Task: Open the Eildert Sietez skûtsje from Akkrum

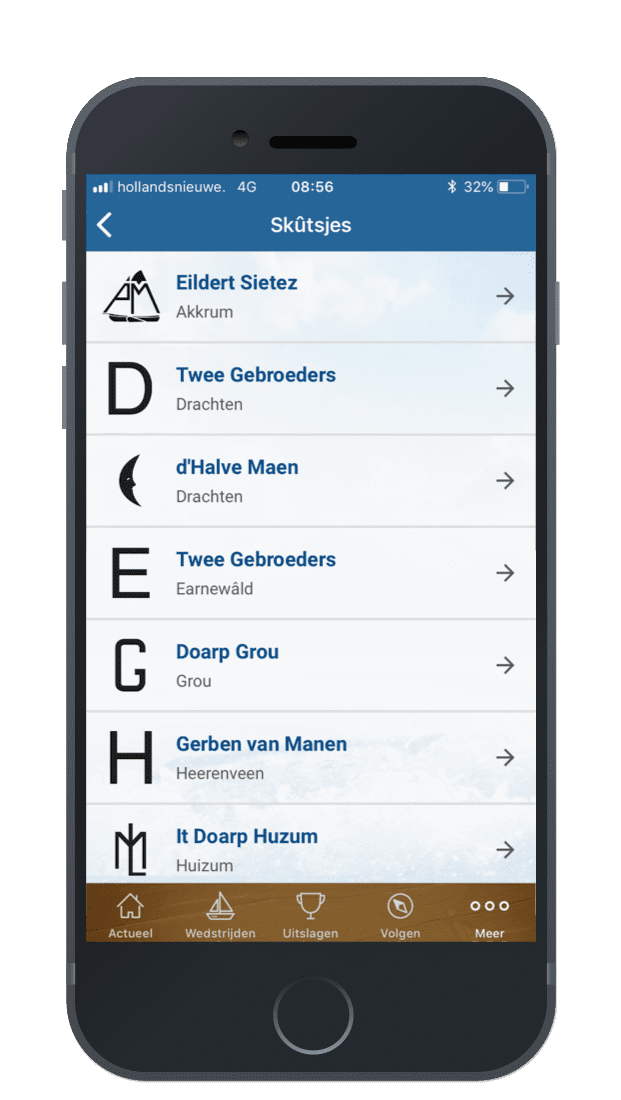Action: click(310, 297)
